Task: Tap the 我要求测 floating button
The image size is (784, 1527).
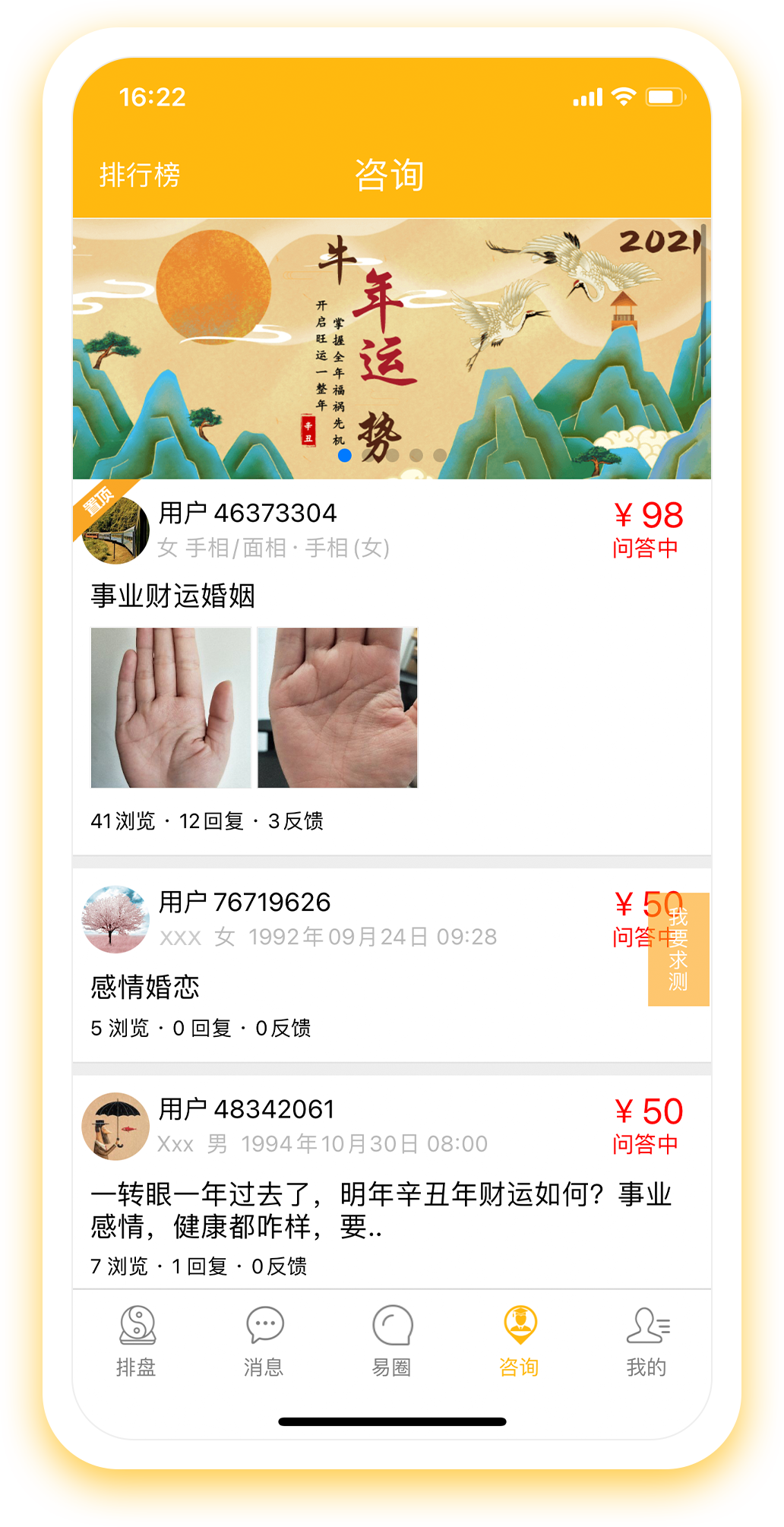Action: [x=678, y=949]
